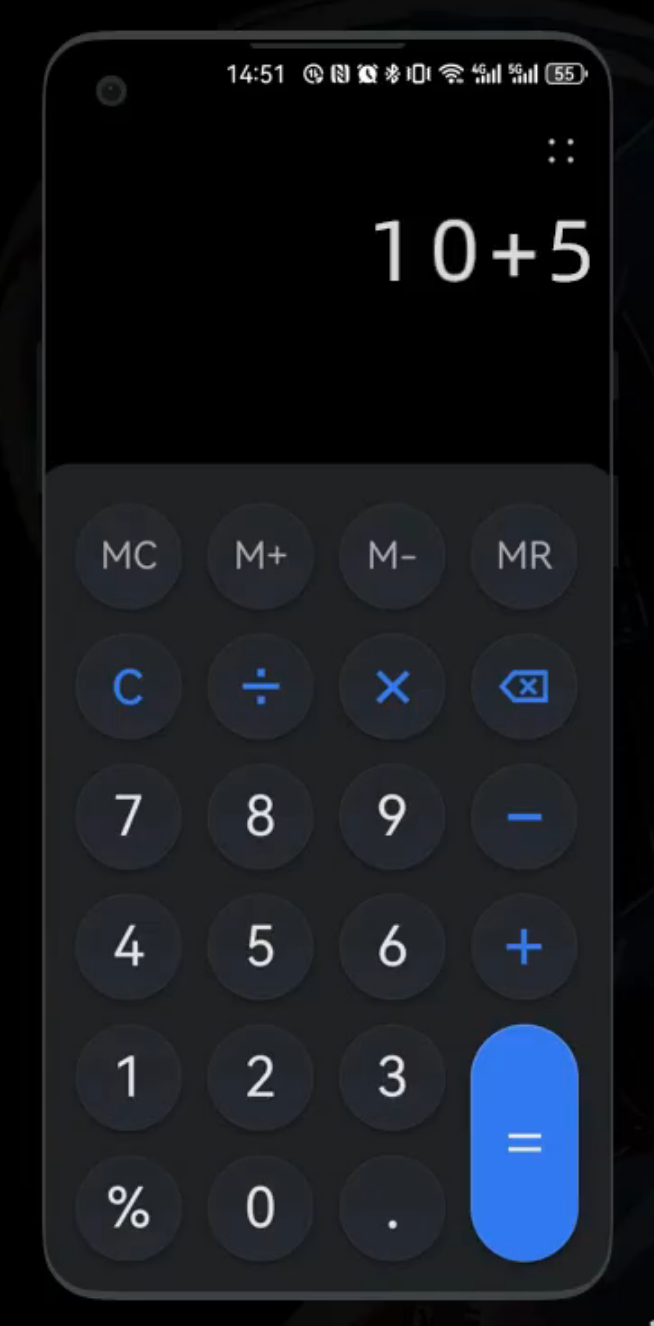
Task: Enter the digit 8
Action: 260,817
